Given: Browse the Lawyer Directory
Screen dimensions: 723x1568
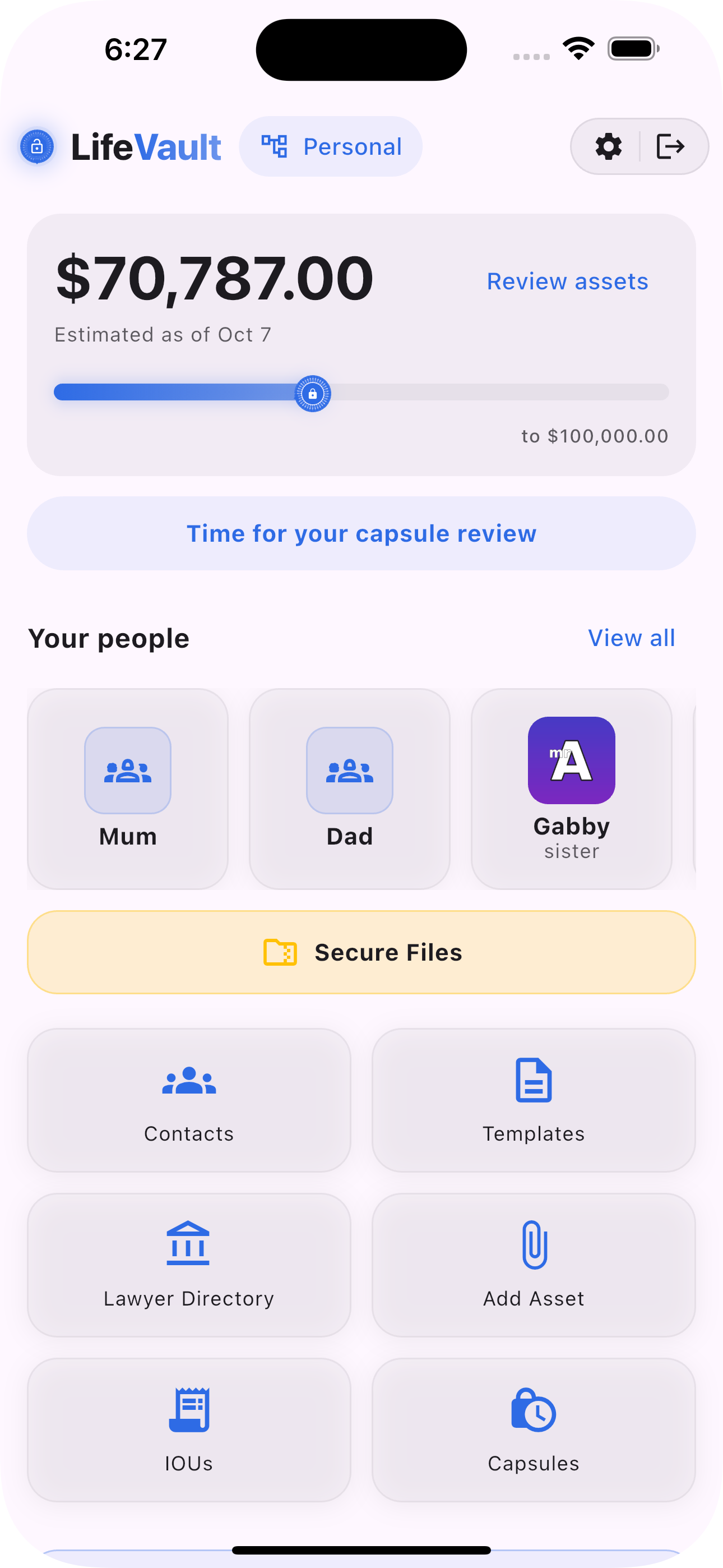Looking at the screenshot, I should tap(189, 1265).
